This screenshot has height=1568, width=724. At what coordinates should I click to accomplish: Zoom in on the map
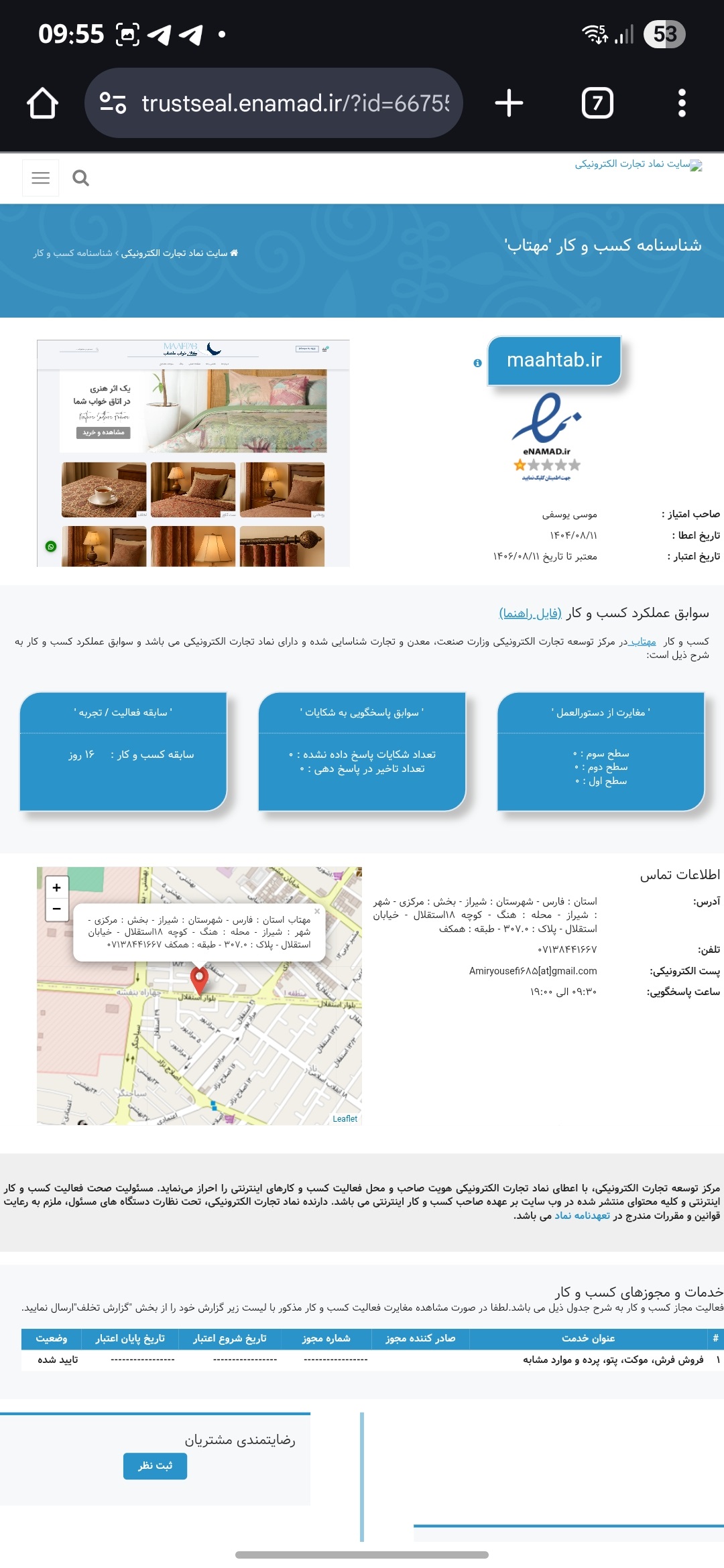[56, 887]
